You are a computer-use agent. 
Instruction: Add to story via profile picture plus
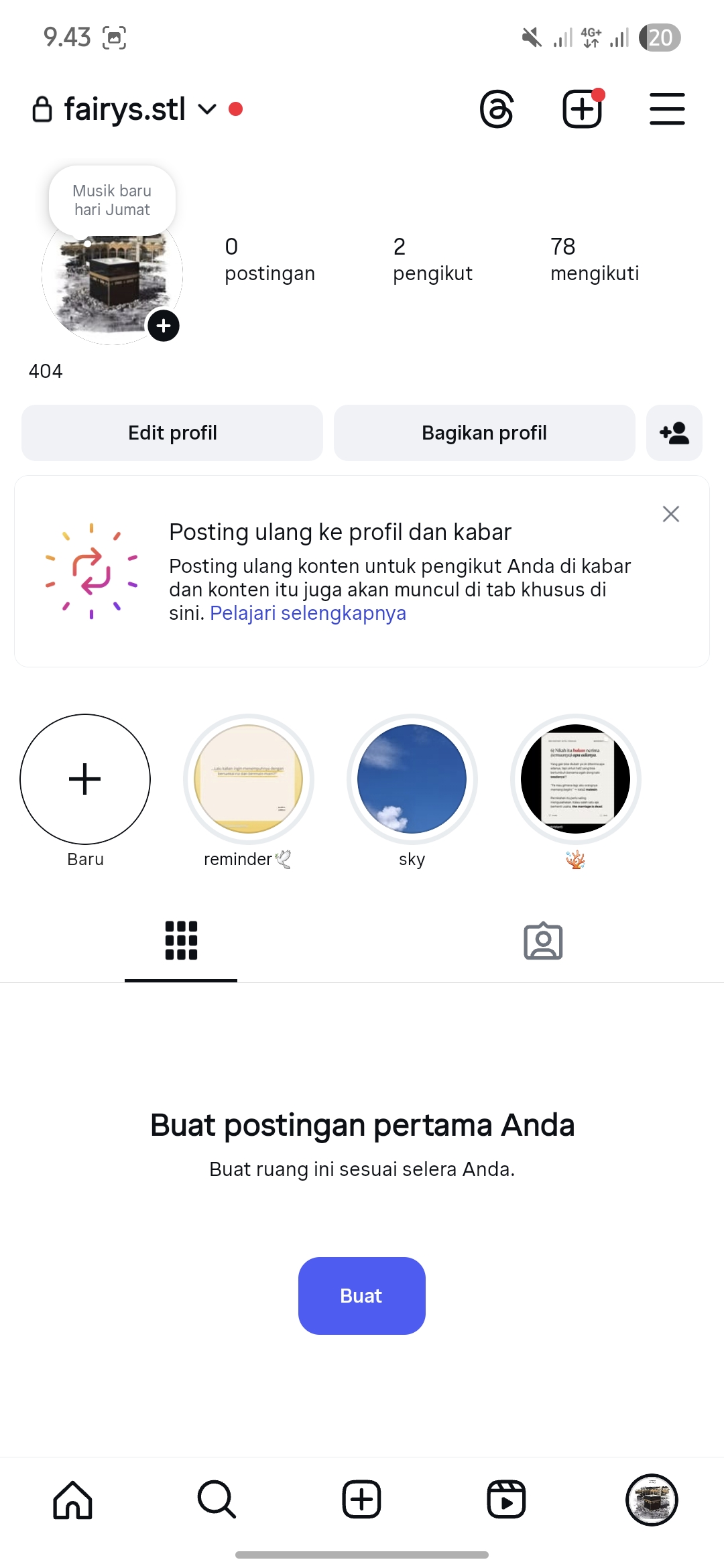pos(164,326)
